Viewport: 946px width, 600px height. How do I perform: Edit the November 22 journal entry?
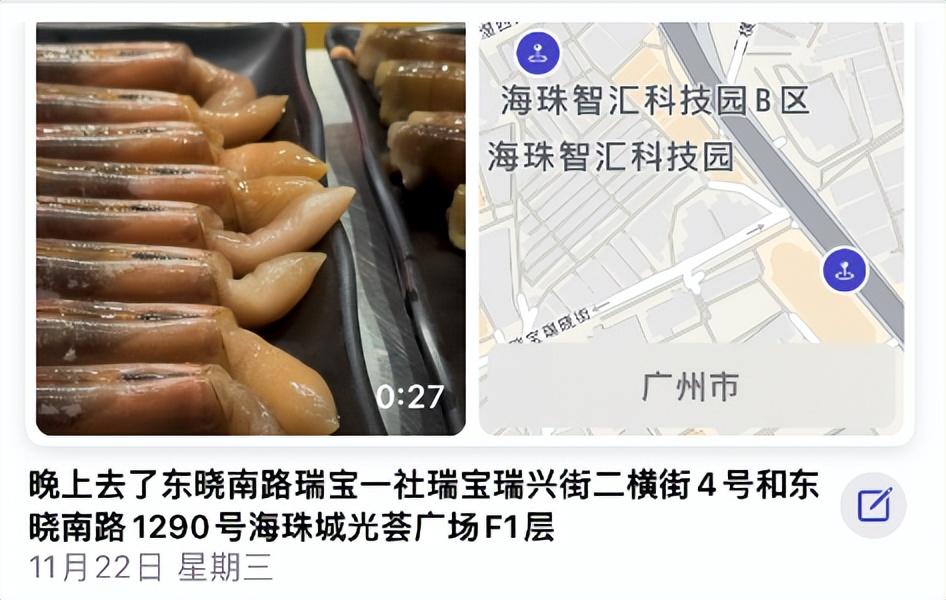pyautogui.click(x=873, y=506)
